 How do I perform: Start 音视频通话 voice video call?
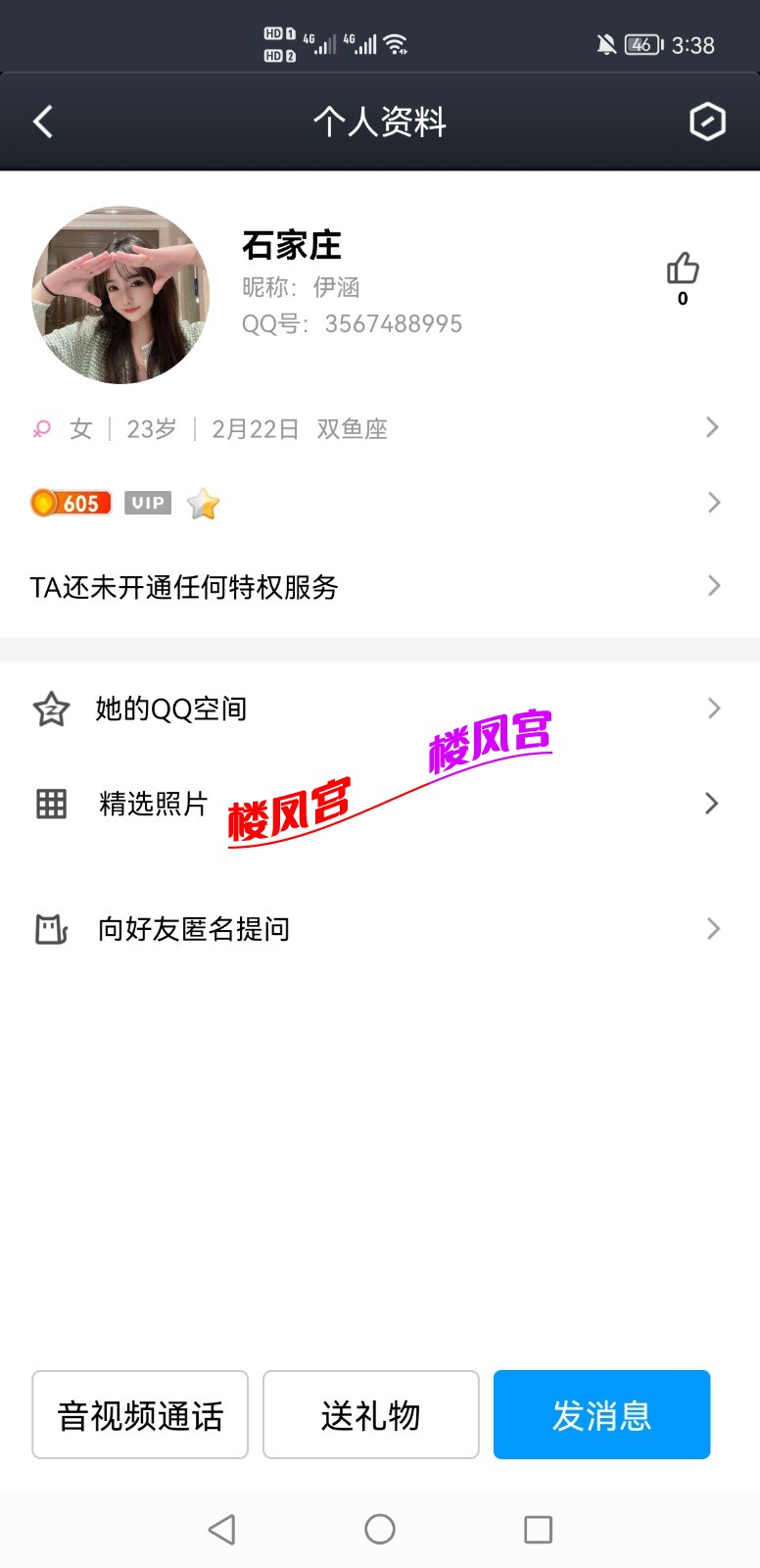click(139, 1414)
